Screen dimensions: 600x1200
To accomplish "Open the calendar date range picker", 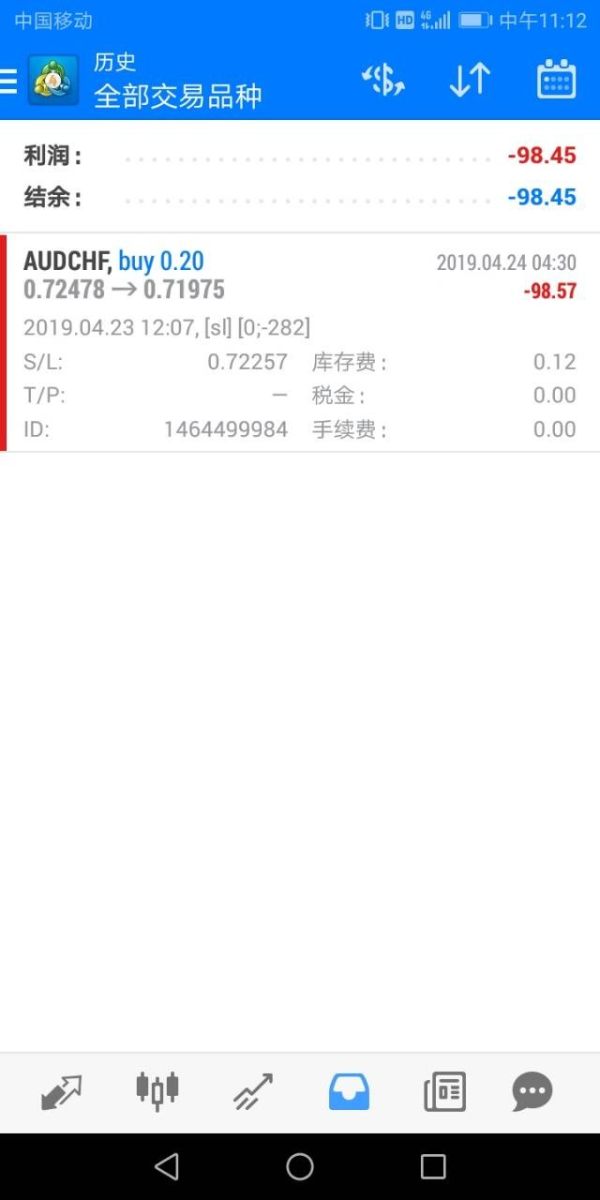I will click(x=556, y=80).
